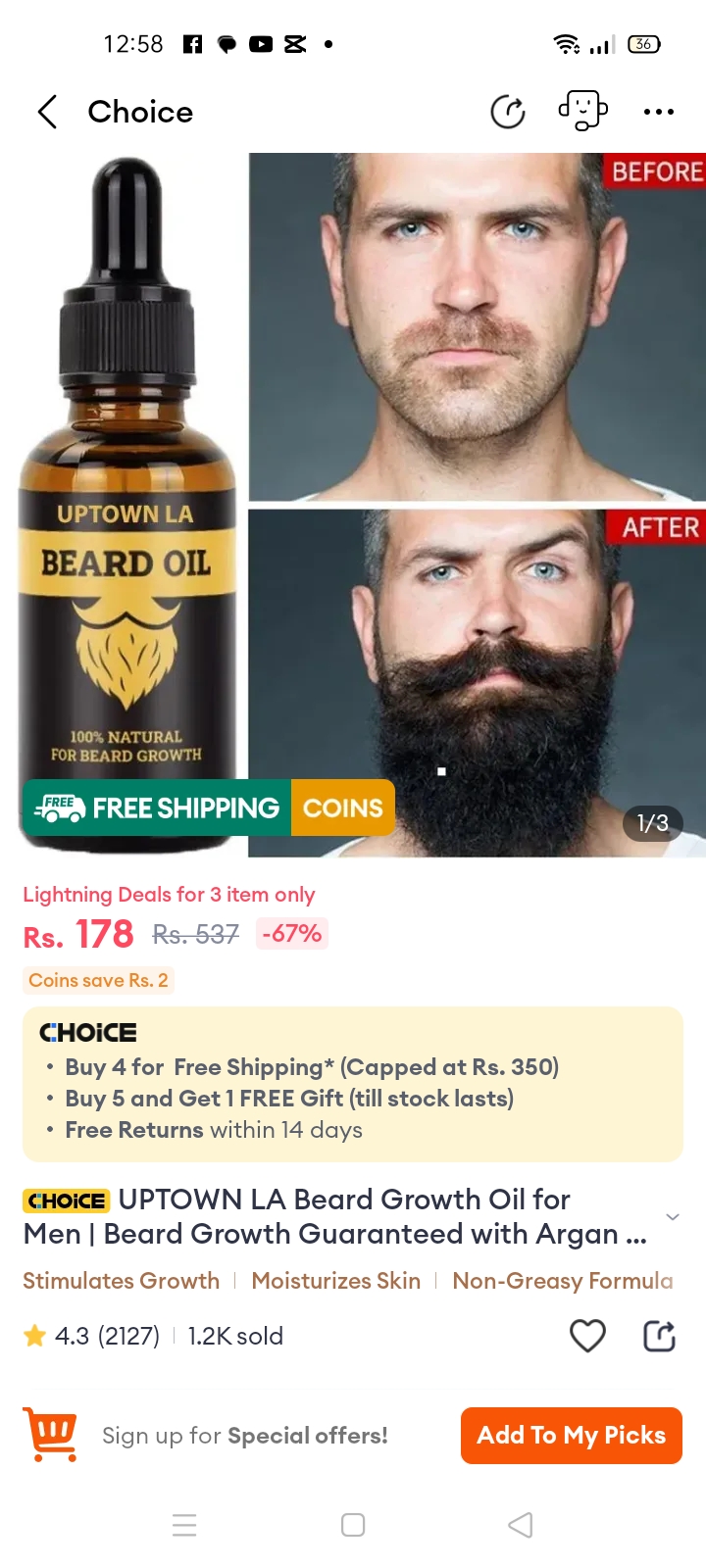This screenshot has height=1568, width=706.
Task: Open the shopping cart icon
Action: click(50, 1435)
